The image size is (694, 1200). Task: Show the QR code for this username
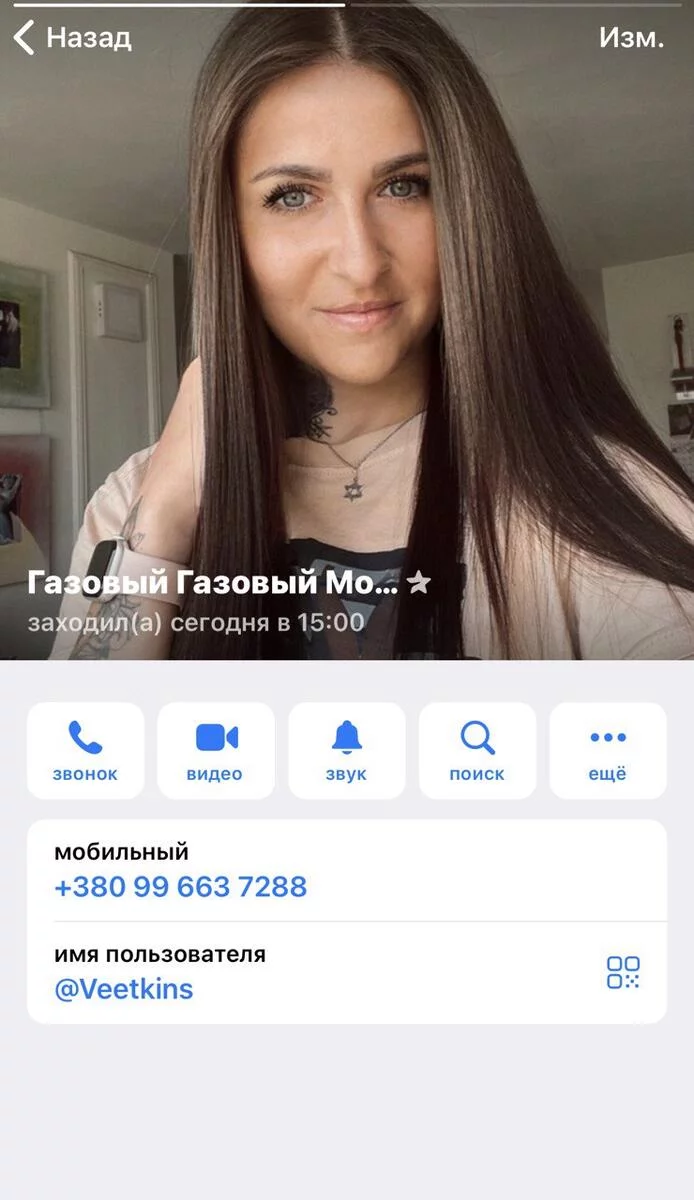(623, 972)
